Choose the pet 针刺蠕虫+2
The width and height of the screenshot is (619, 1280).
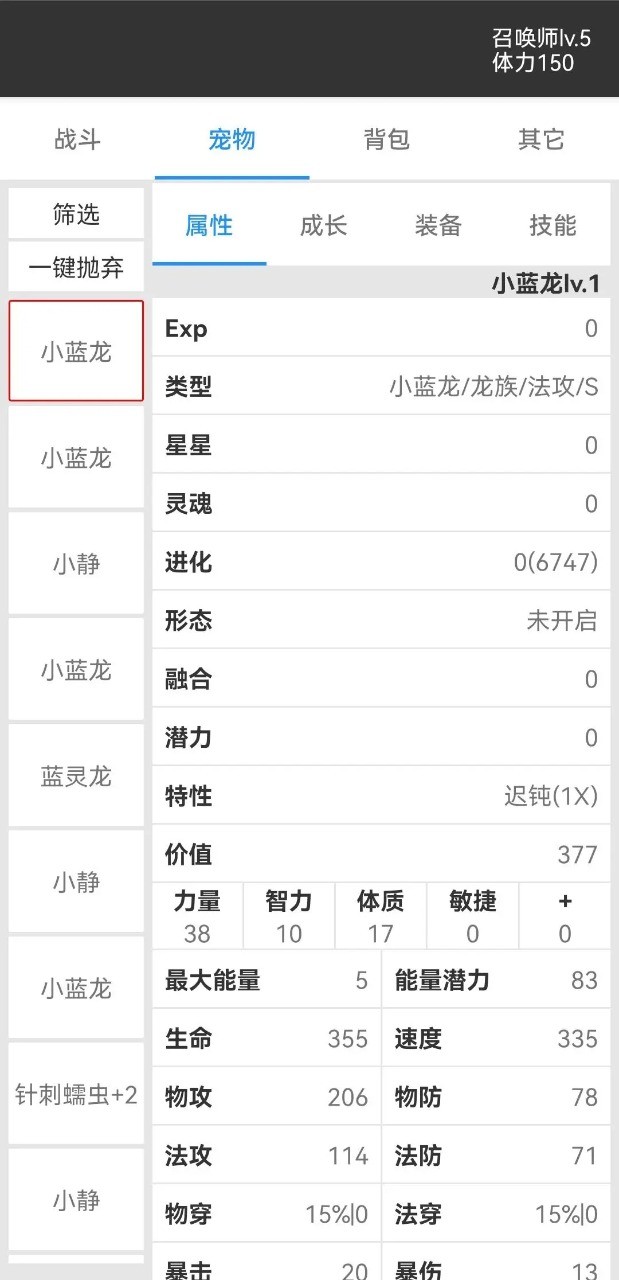tap(76, 1094)
